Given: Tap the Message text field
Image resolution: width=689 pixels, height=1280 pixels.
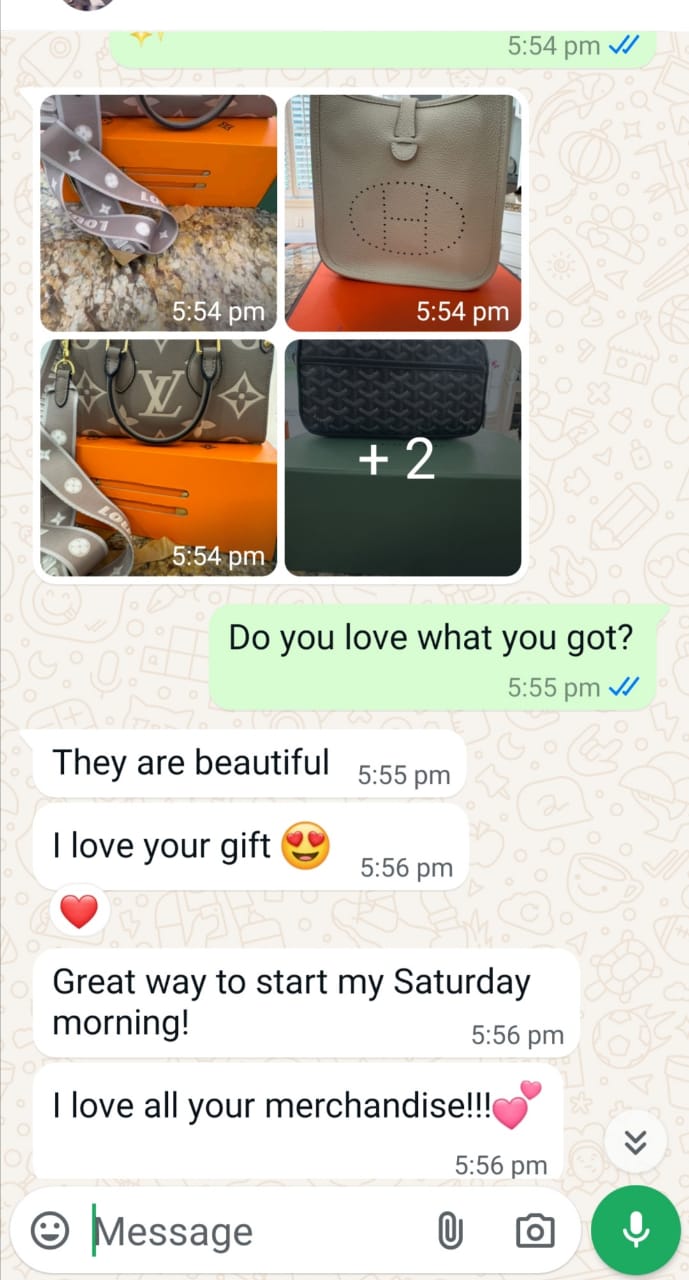Looking at the screenshot, I should click(260, 1231).
